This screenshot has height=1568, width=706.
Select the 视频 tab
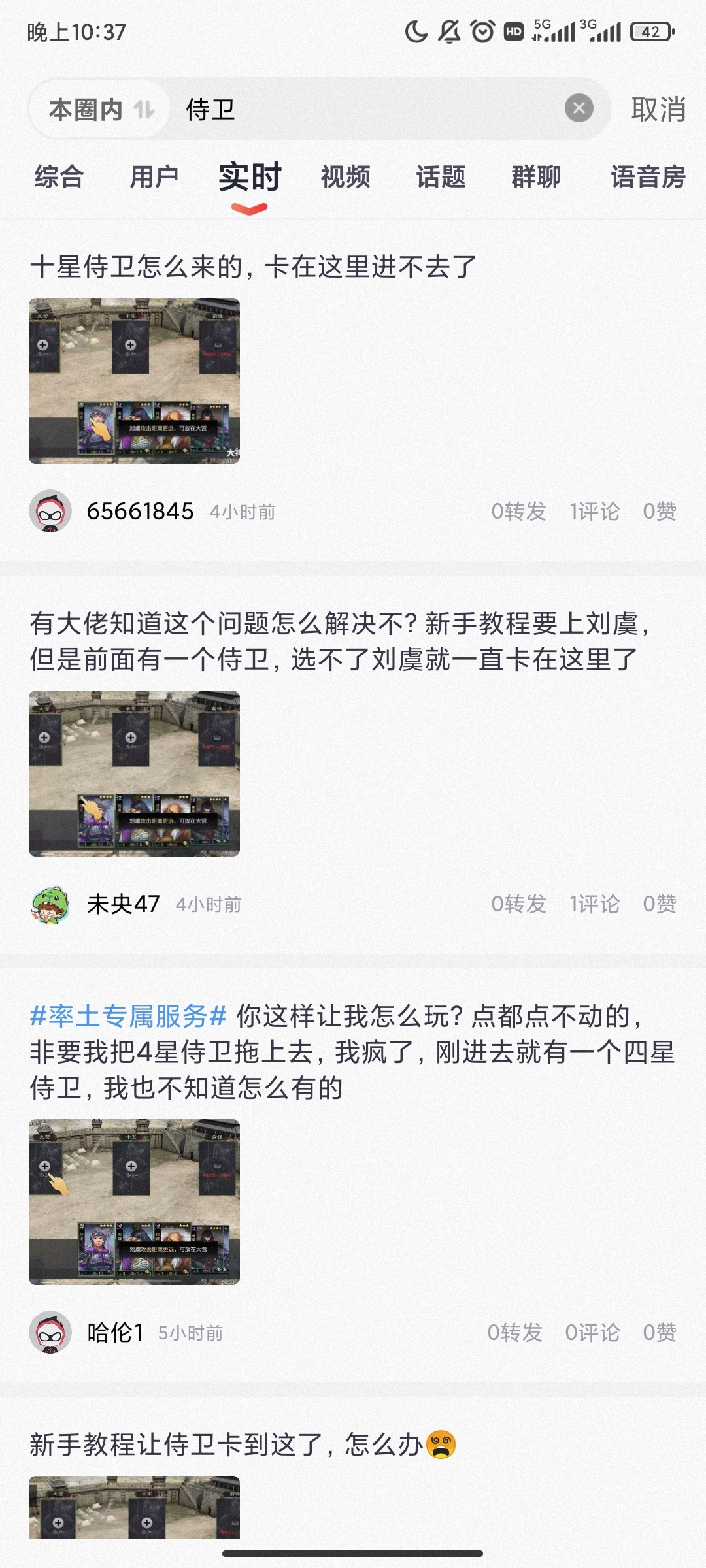(345, 176)
